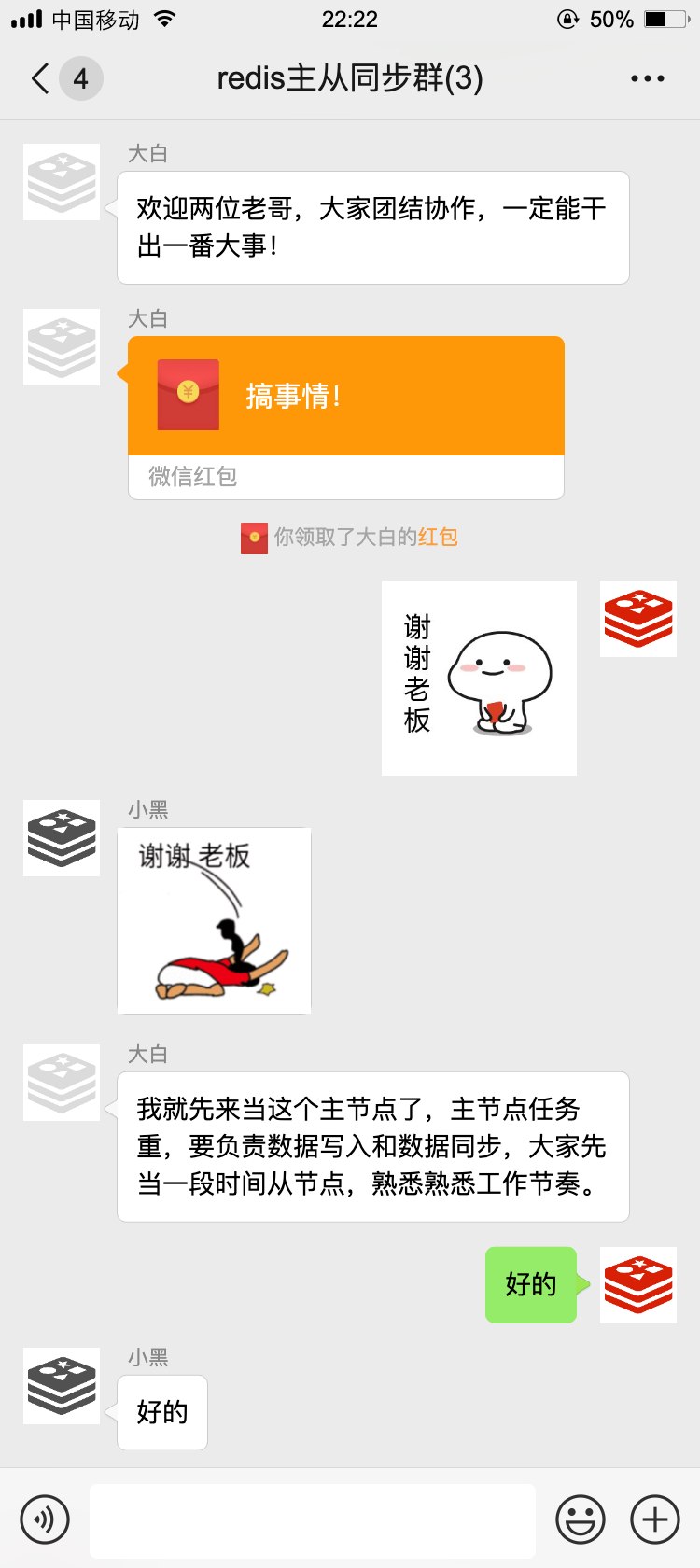Open the plus attachments menu

(654, 1519)
